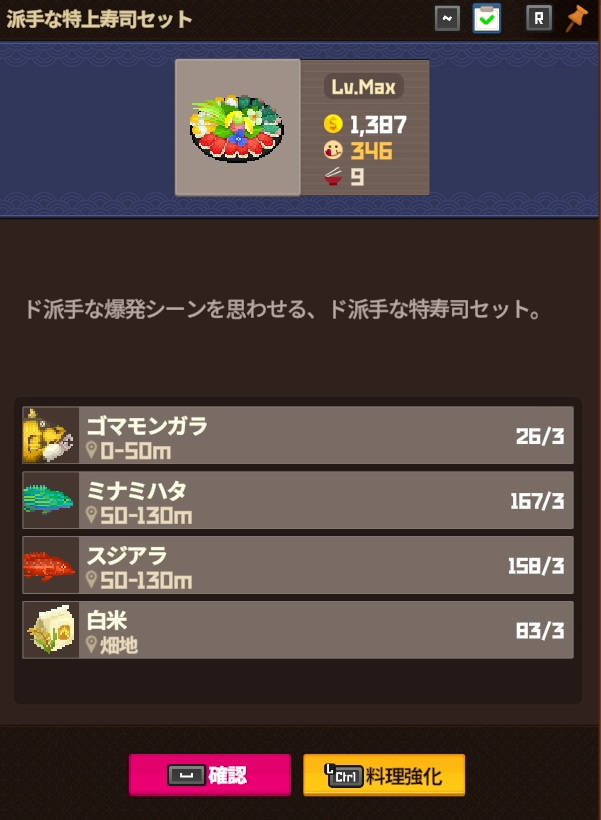Open 料理強化 dish enhancement
This screenshot has height=820, width=601.
[x=384, y=775]
